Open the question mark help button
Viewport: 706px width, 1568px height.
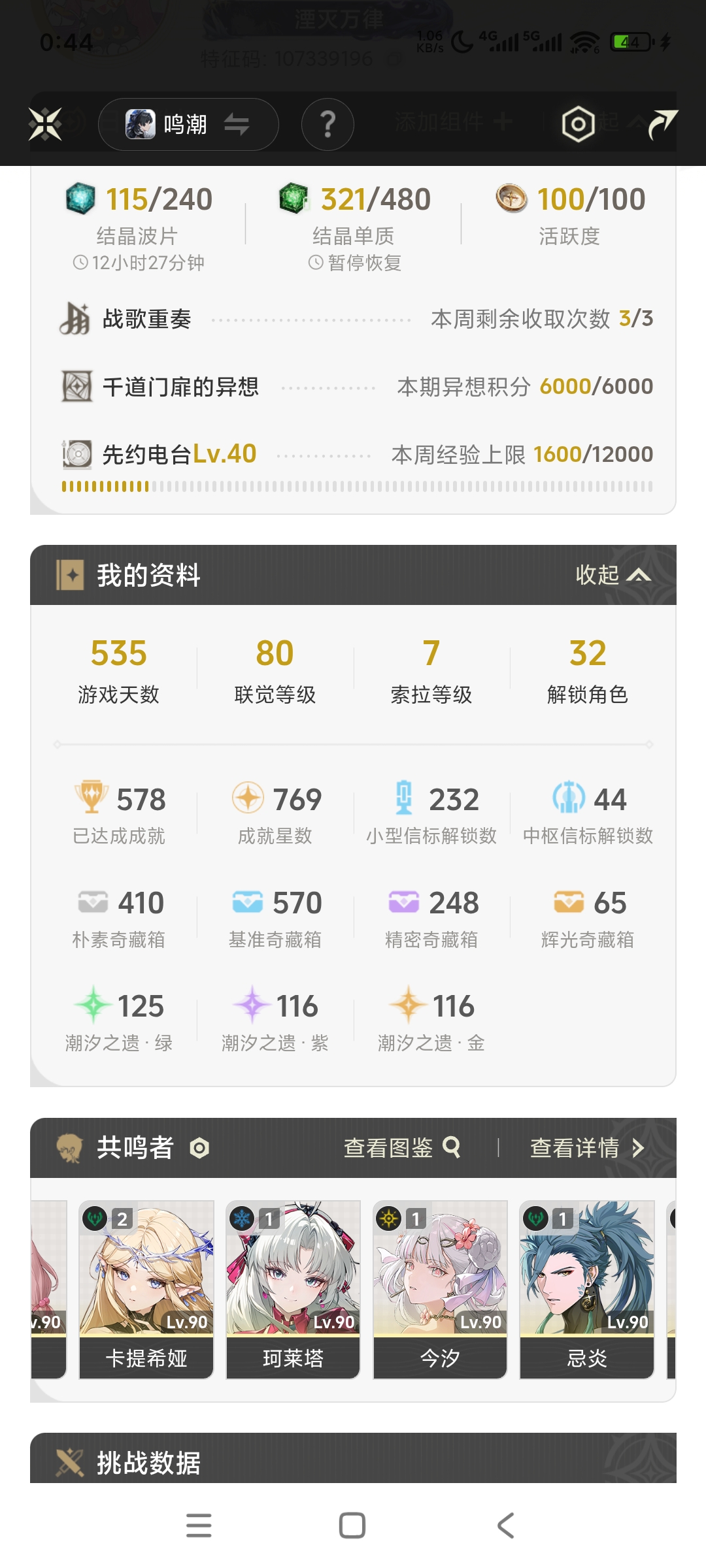pos(328,124)
